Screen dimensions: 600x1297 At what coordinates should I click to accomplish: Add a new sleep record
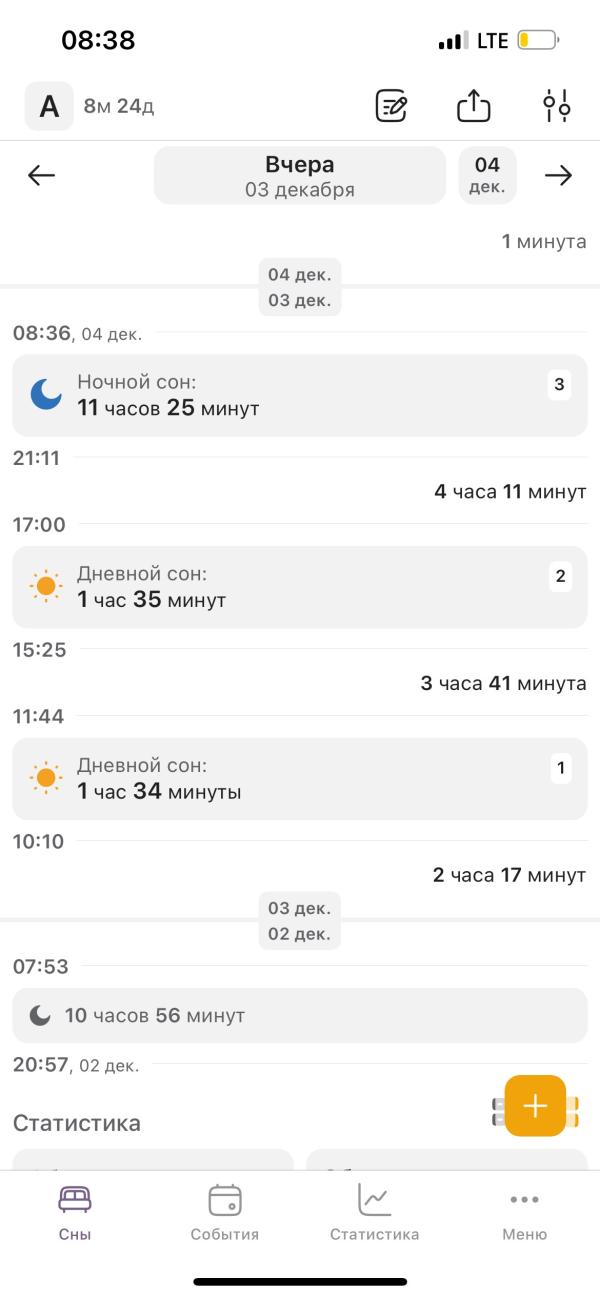(535, 1105)
